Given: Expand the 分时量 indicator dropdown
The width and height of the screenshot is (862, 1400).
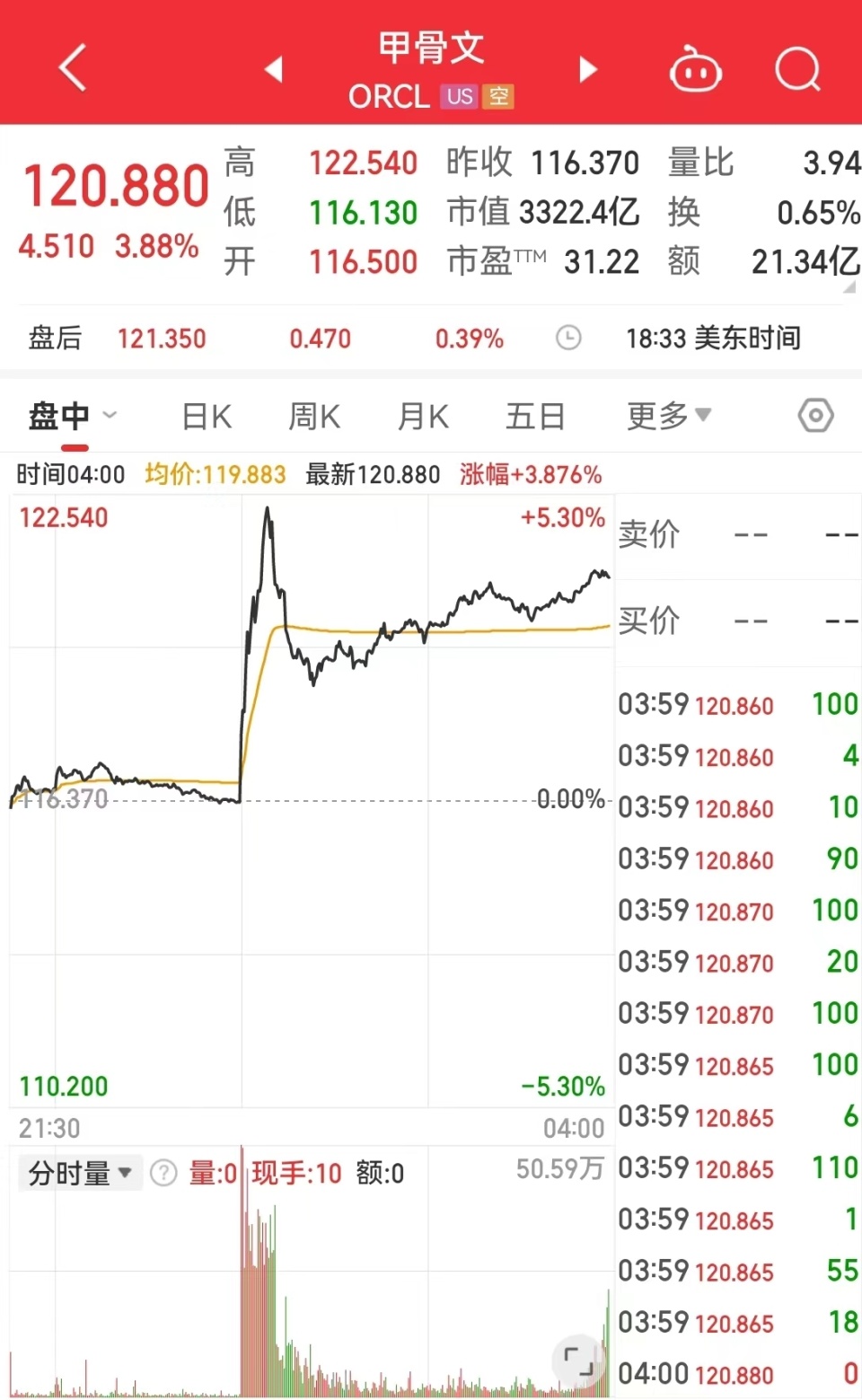Looking at the screenshot, I should point(81,1173).
